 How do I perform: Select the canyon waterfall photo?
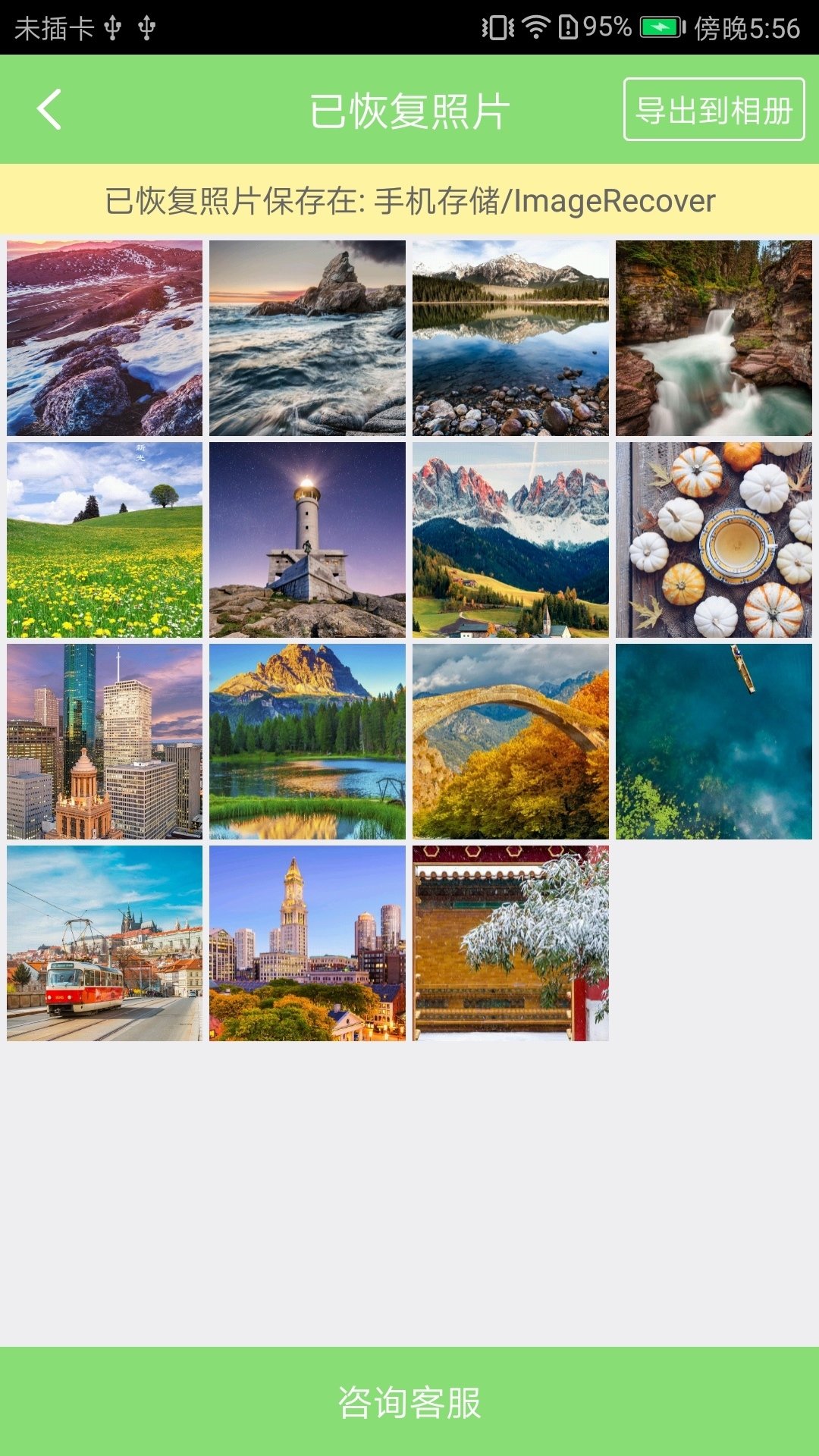coord(714,338)
